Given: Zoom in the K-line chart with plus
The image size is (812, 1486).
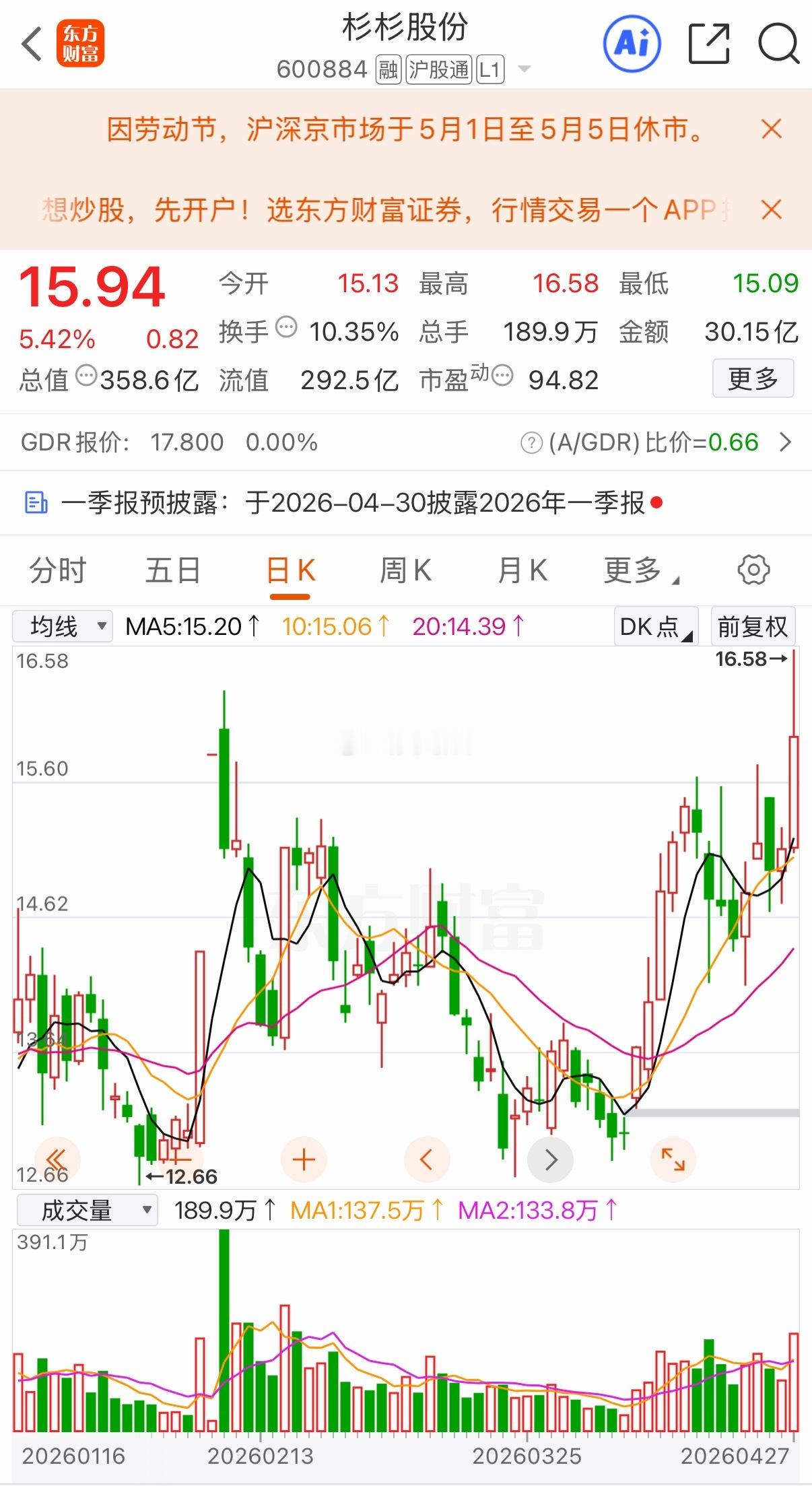Looking at the screenshot, I should coord(304,1159).
